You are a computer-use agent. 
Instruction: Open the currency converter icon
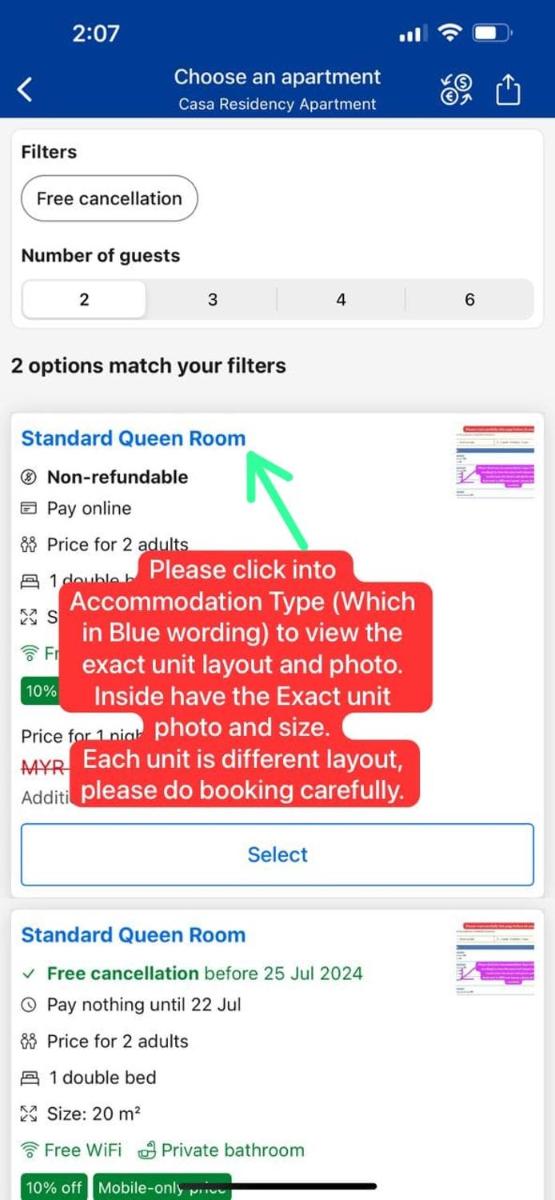(457, 89)
